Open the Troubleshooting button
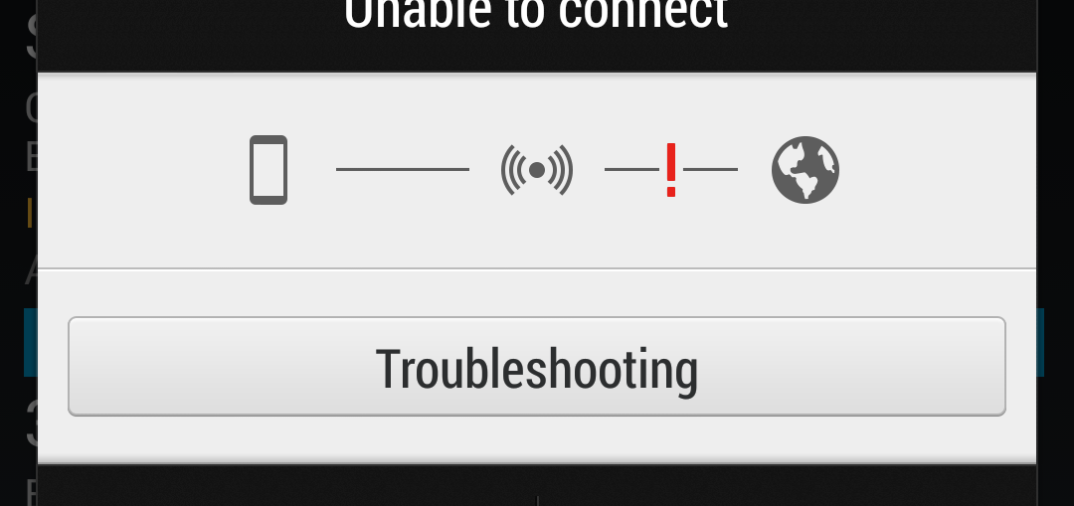 coord(536,367)
